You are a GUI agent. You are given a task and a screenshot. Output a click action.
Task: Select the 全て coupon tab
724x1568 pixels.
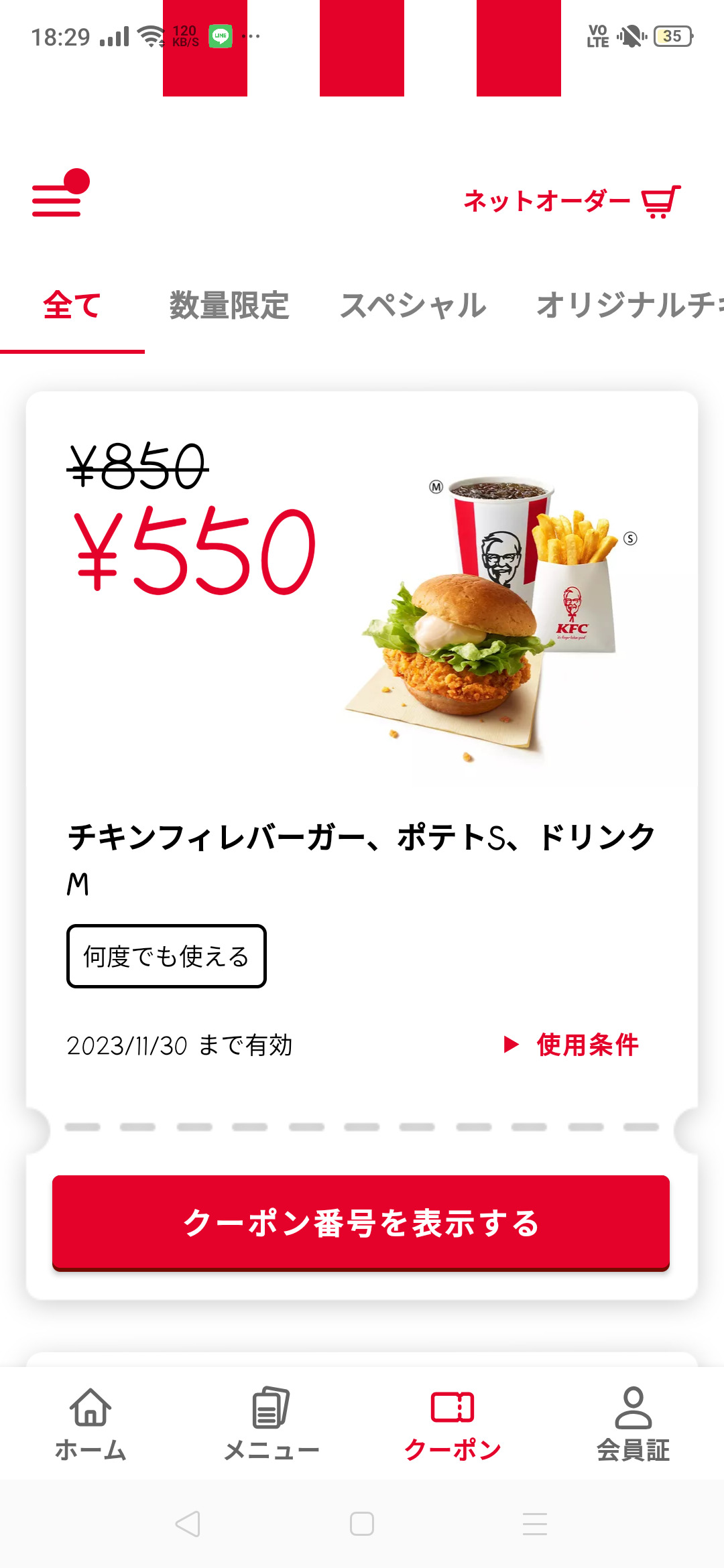(x=72, y=306)
